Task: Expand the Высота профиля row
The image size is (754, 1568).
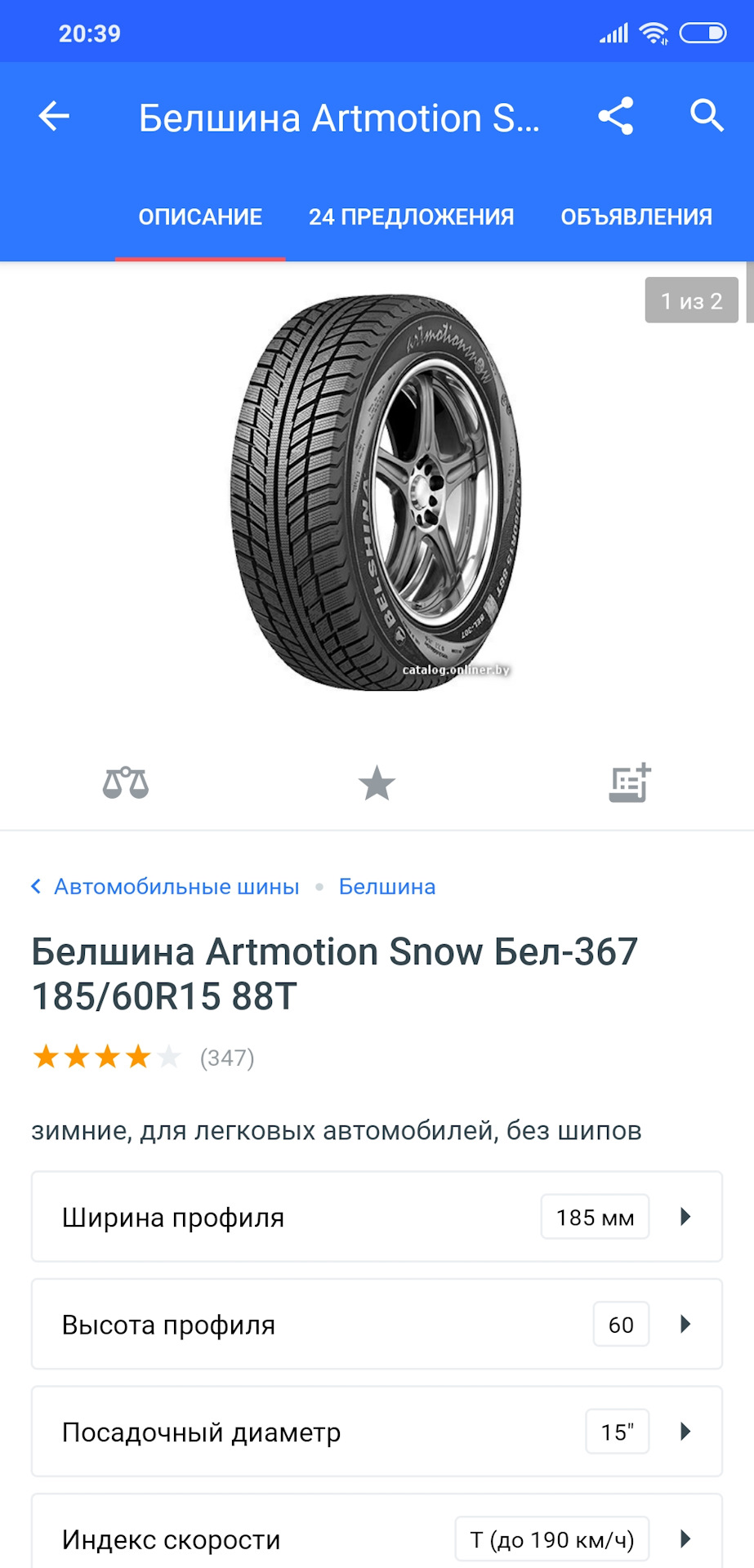Action: [x=377, y=1324]
